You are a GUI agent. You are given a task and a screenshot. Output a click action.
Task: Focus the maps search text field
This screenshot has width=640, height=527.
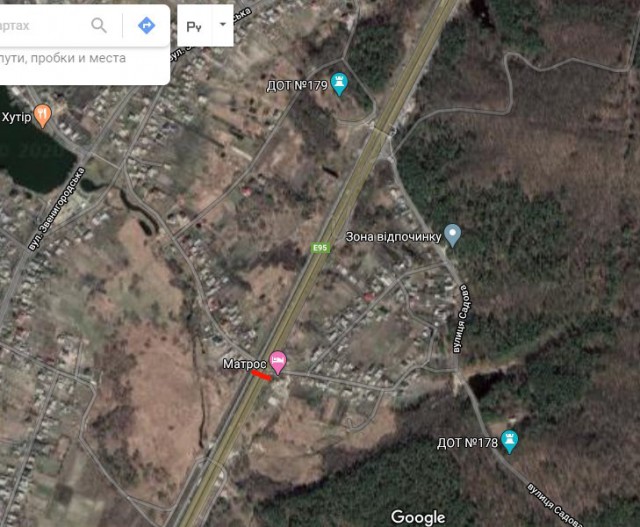(40, 25)
